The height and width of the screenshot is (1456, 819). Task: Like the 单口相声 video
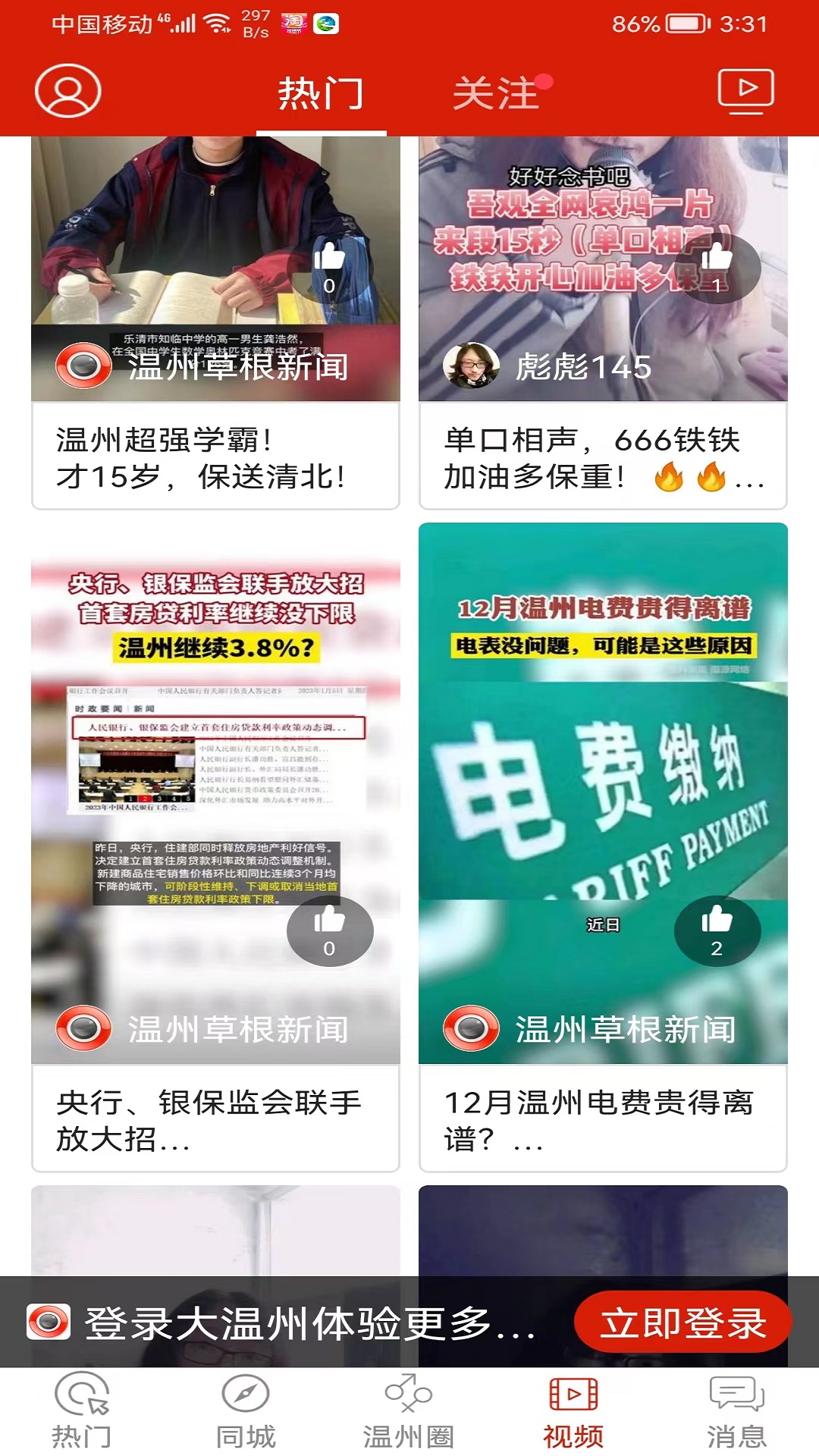[x=717, y=268]
